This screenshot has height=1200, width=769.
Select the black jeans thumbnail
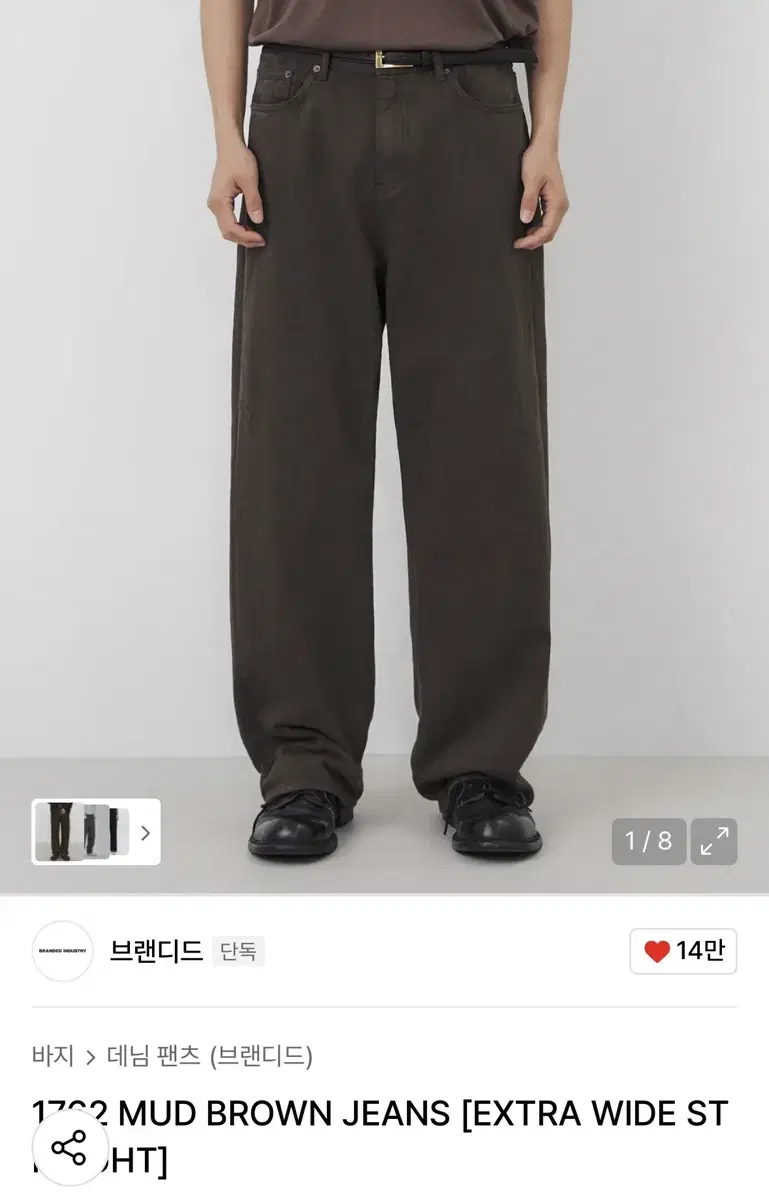point(120,830)
